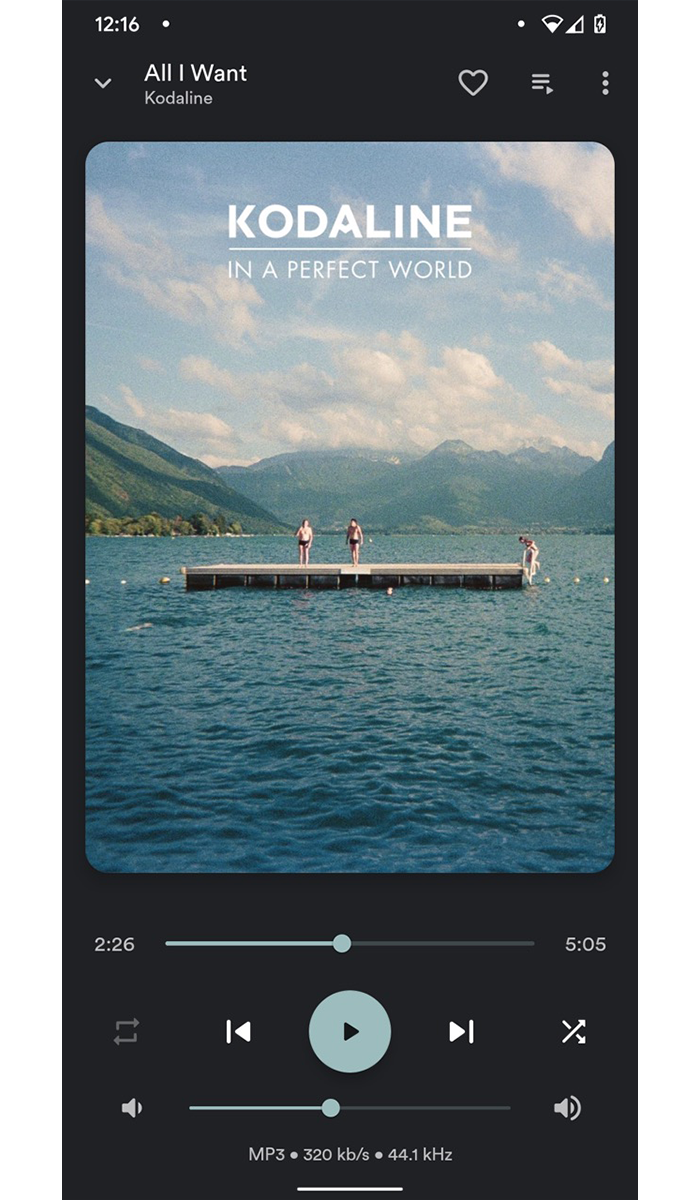Open the playing queue

(542, 83)
